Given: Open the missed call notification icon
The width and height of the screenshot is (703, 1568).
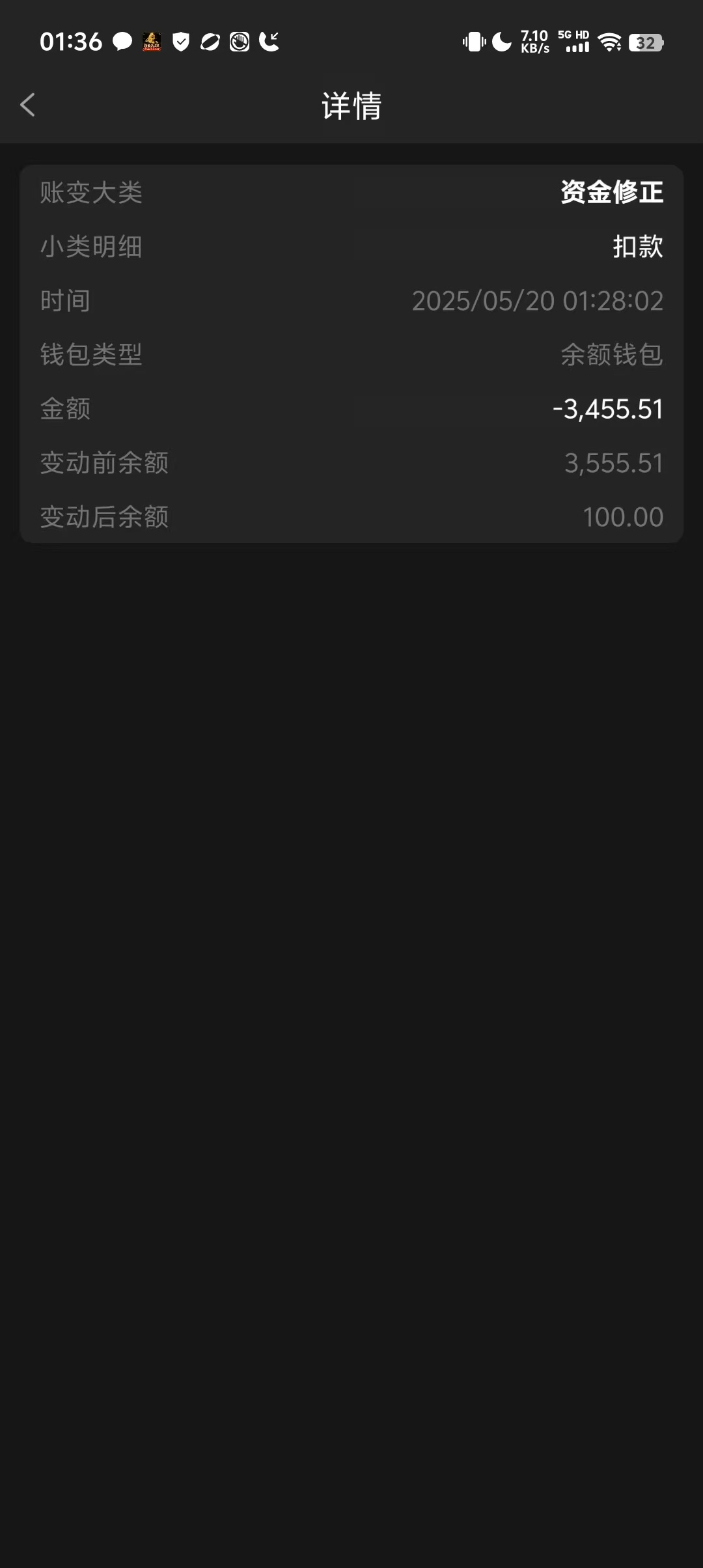Looking at the screenshot, I should (x=269, y=42).
